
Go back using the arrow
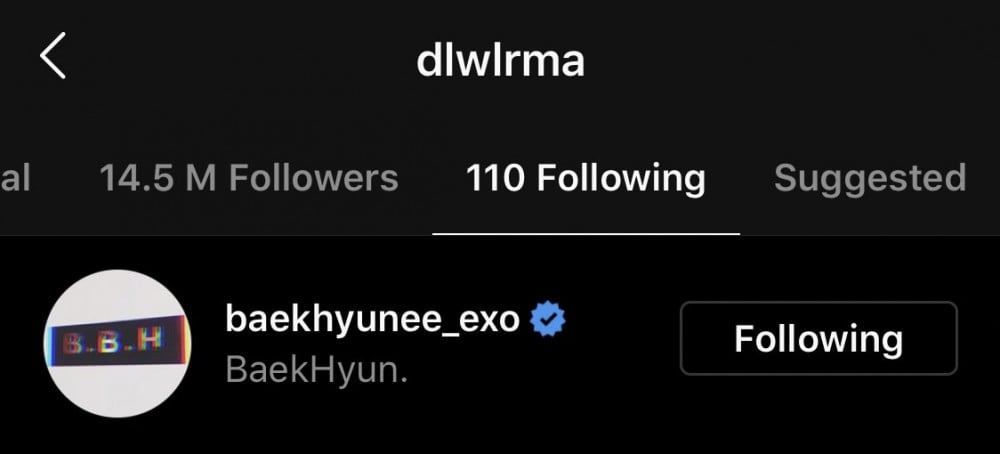coord(53,58)
